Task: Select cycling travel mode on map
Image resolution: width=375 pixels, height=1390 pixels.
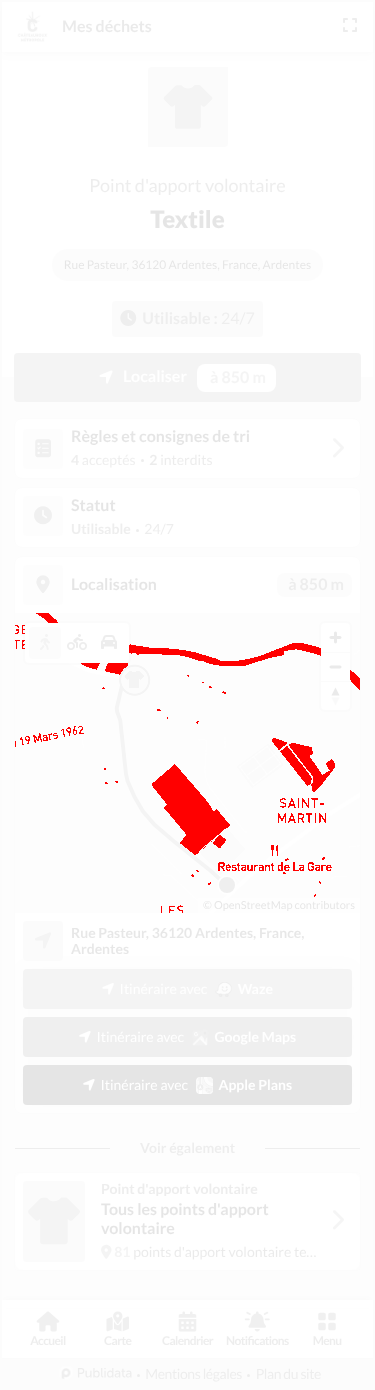Action: pyautogui.click(x=77, y=642)
